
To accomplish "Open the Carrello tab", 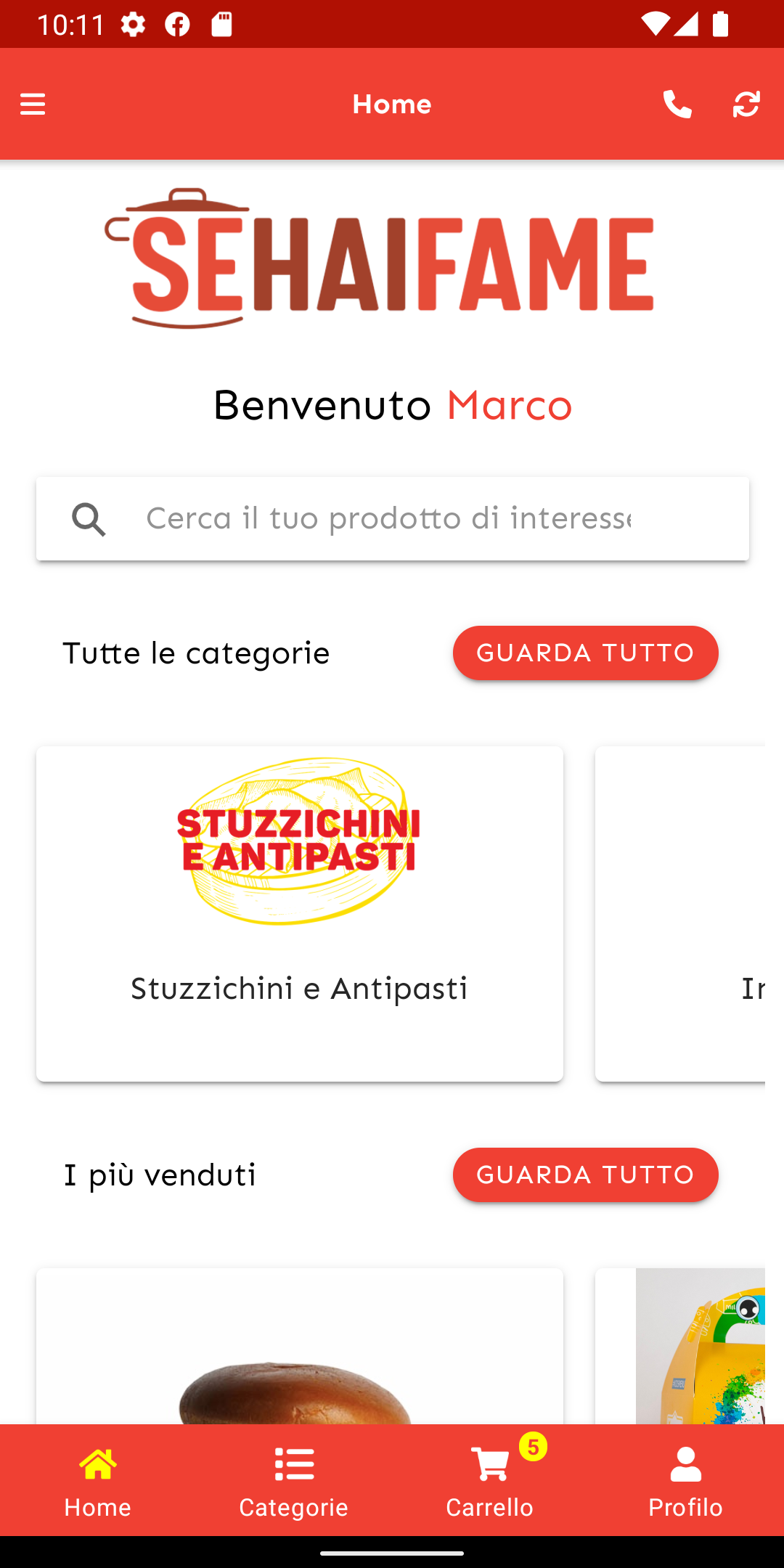I will coord(490,1481).
